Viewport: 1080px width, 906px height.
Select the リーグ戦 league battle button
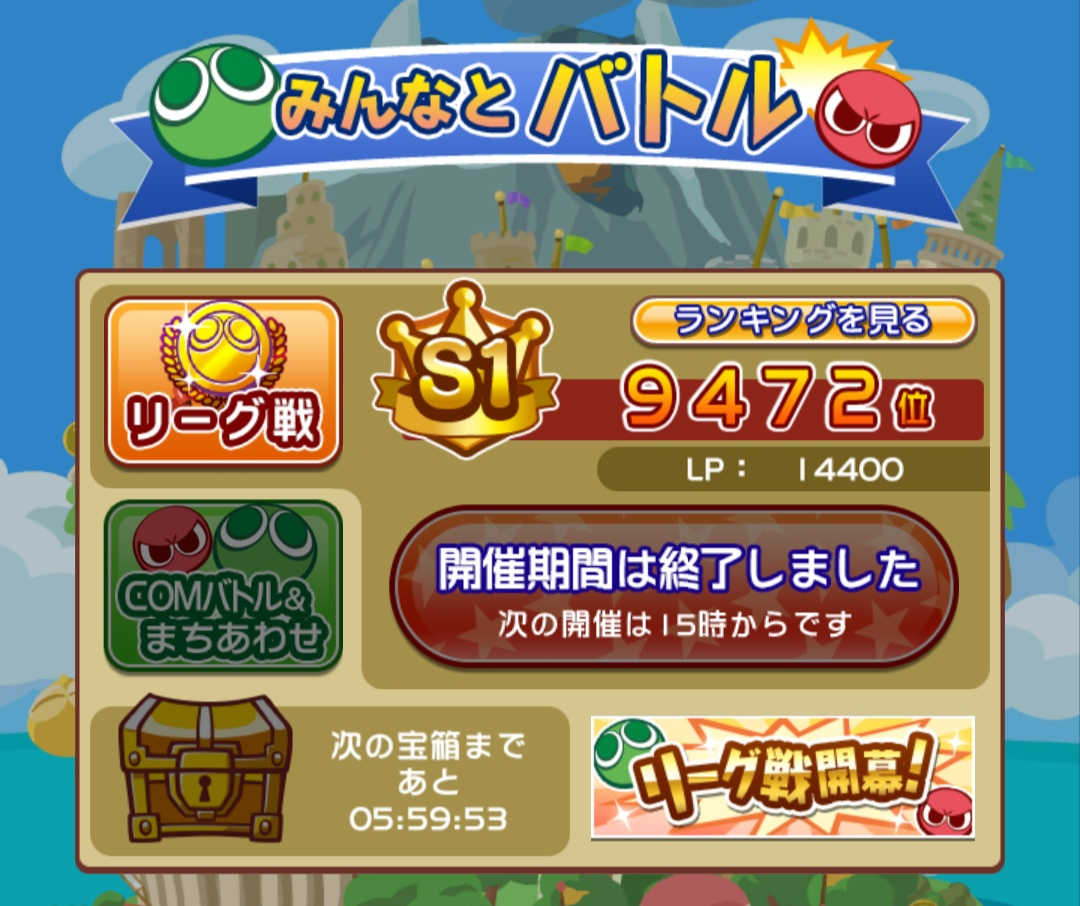(223, 381)
